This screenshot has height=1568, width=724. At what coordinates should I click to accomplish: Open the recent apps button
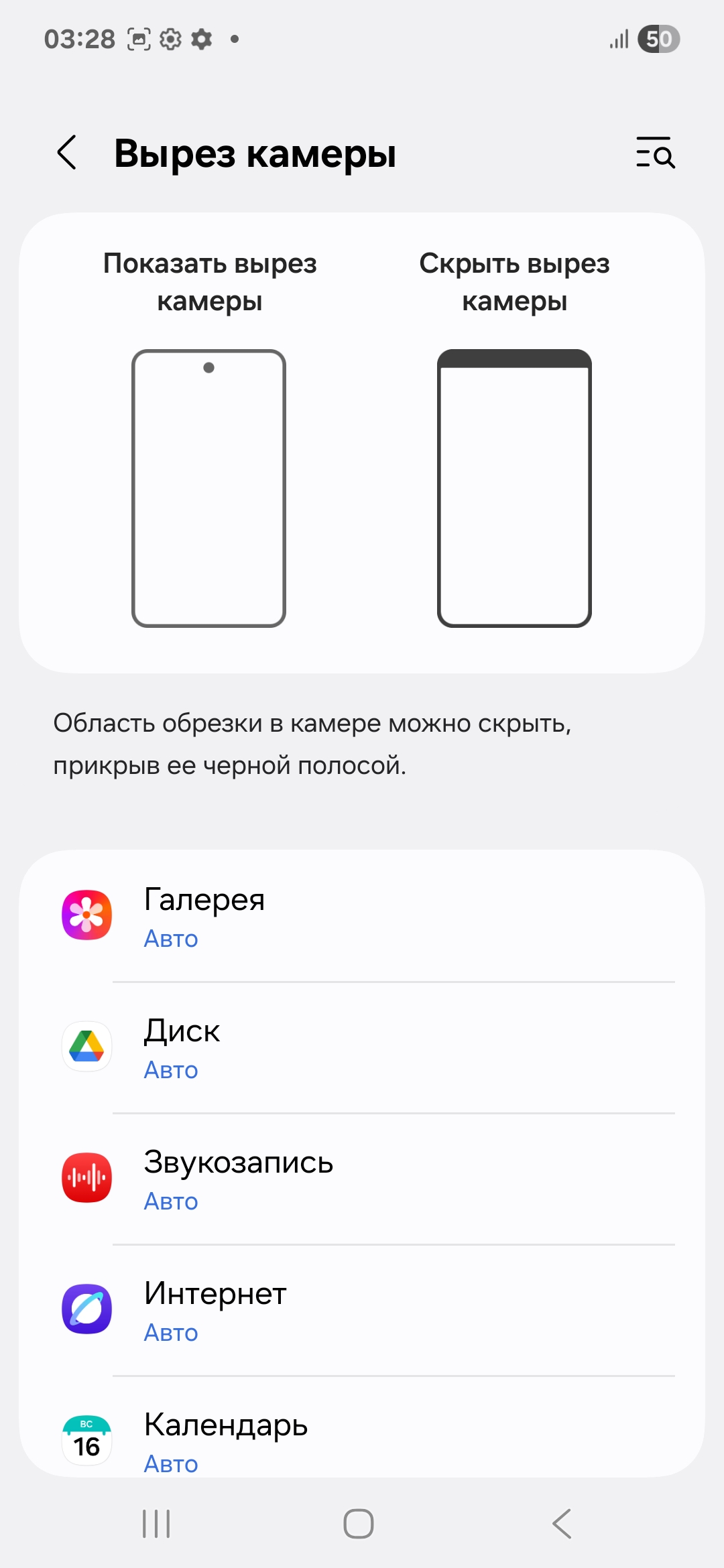(156, 1524)
